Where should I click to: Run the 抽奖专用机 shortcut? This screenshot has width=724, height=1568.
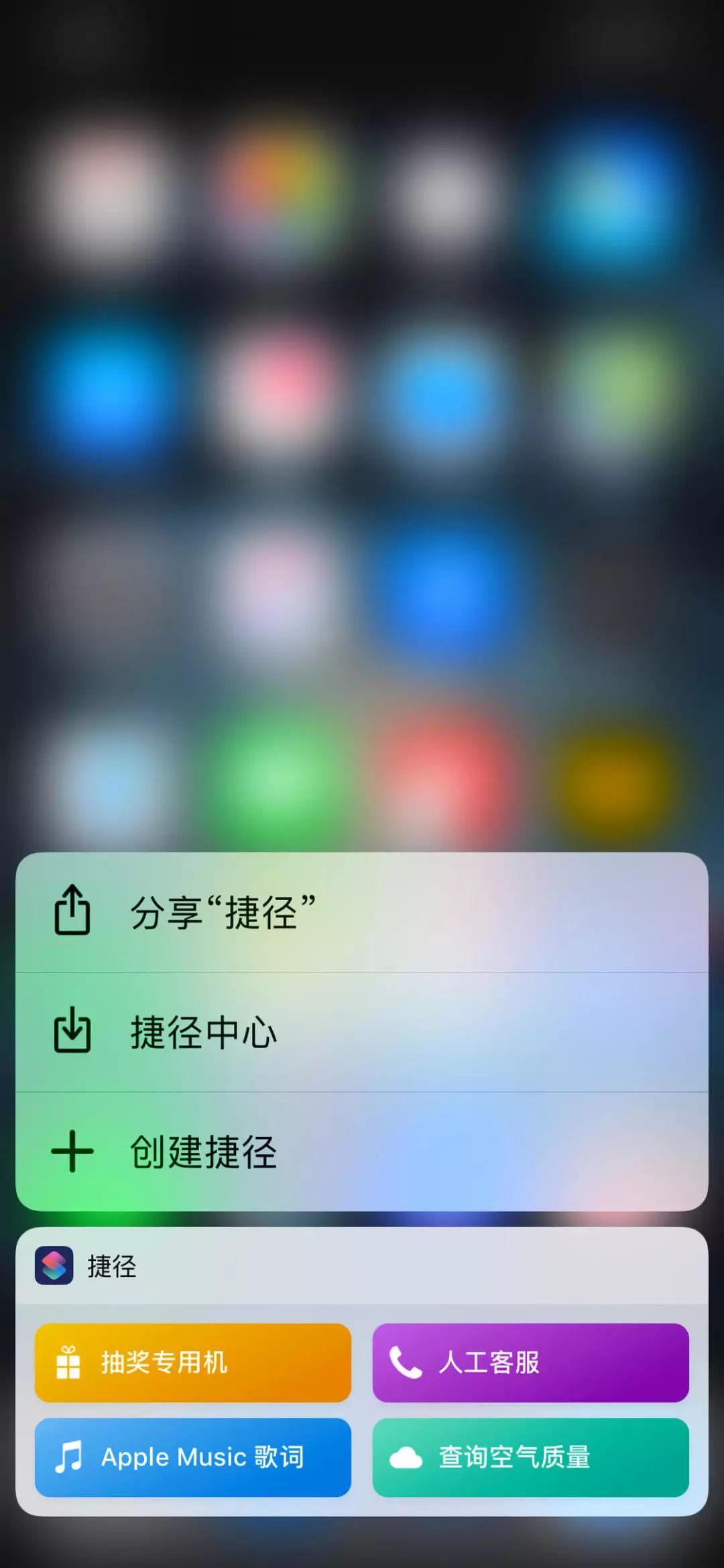click(x=193, y=1363)
